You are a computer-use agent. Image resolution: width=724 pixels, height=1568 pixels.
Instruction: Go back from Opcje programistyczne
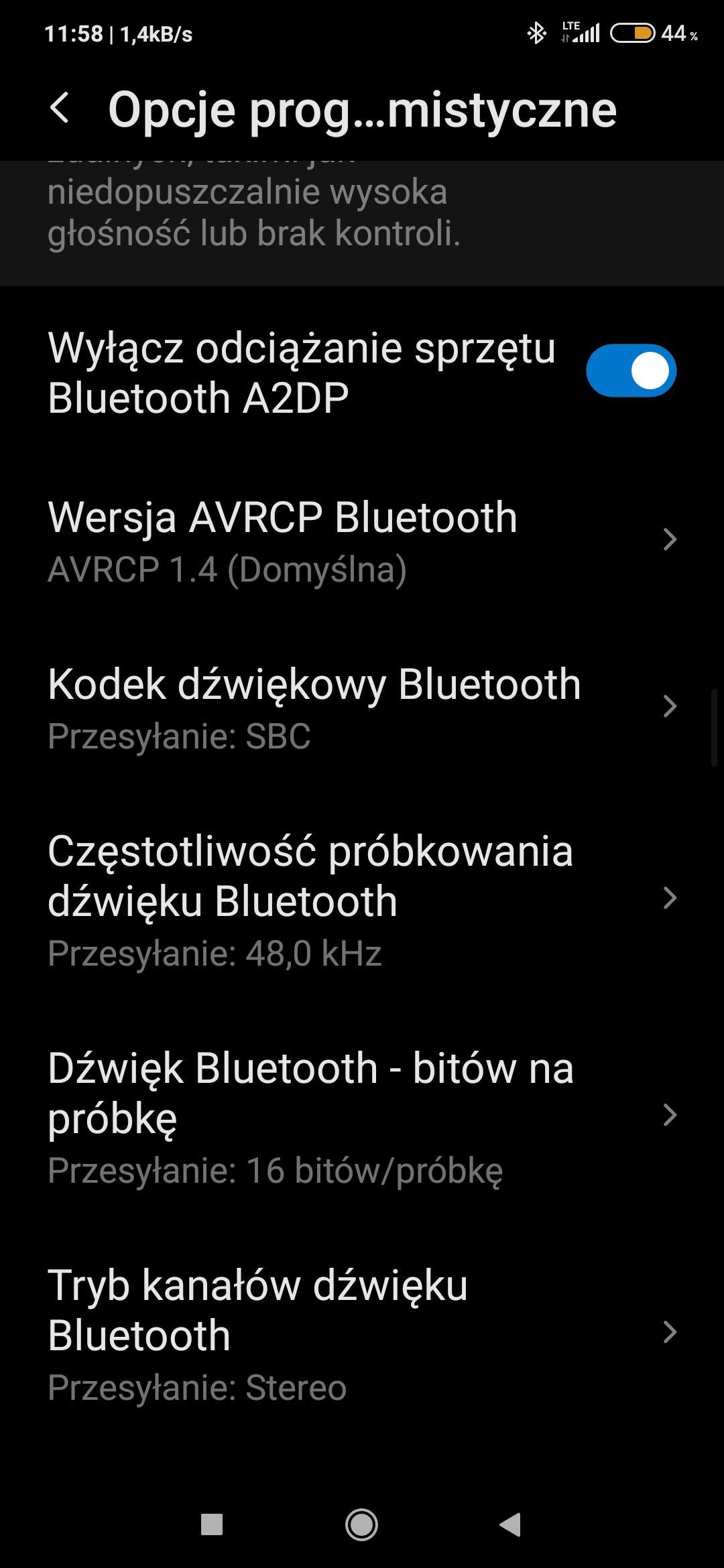click(x=60, y=109)
